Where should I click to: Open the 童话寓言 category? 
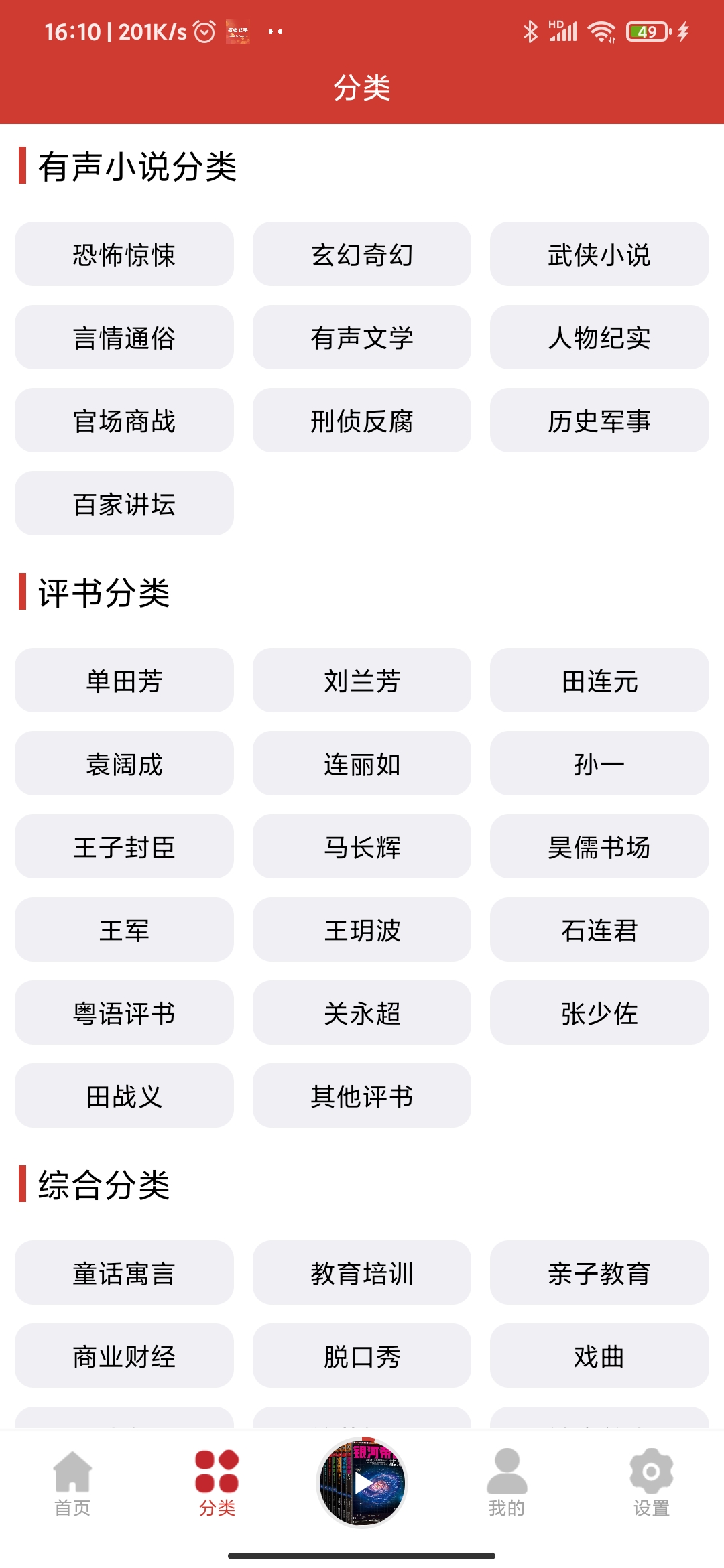124,1272
